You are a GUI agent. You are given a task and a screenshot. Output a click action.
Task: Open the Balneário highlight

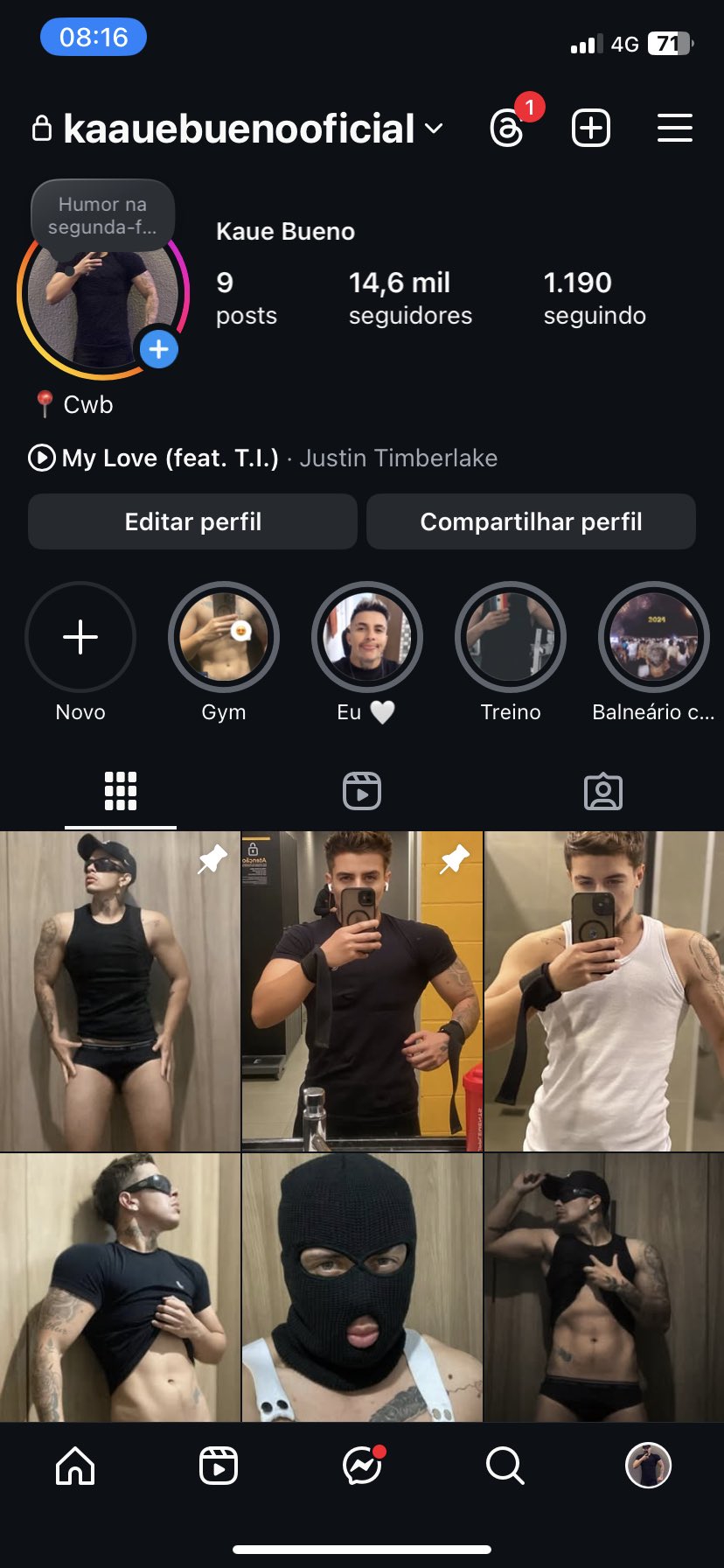click(654, 638)
